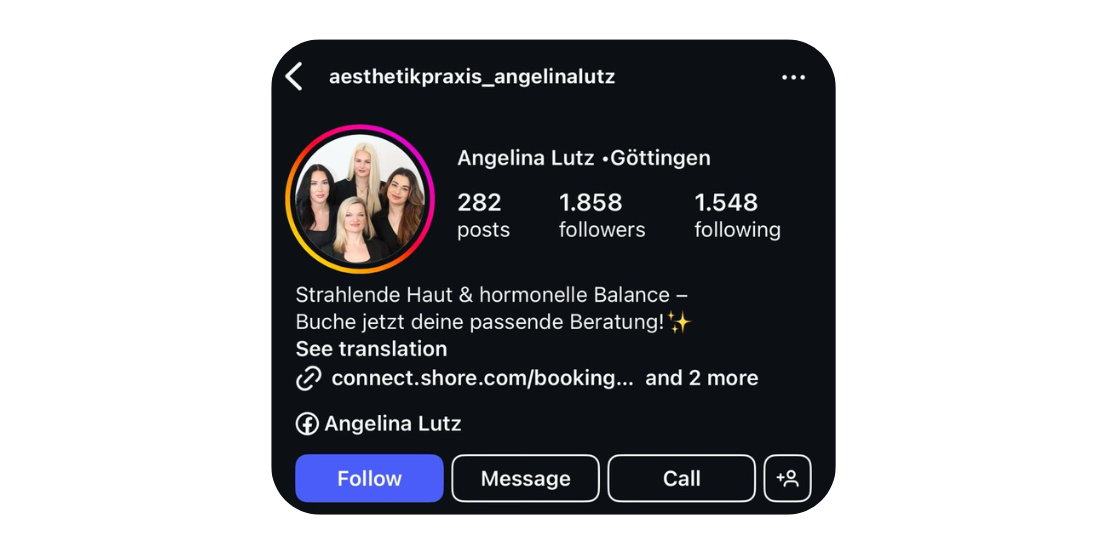Show the 1.548 following accounts
Screen dimensions: 1107x554
pos(737,215)
